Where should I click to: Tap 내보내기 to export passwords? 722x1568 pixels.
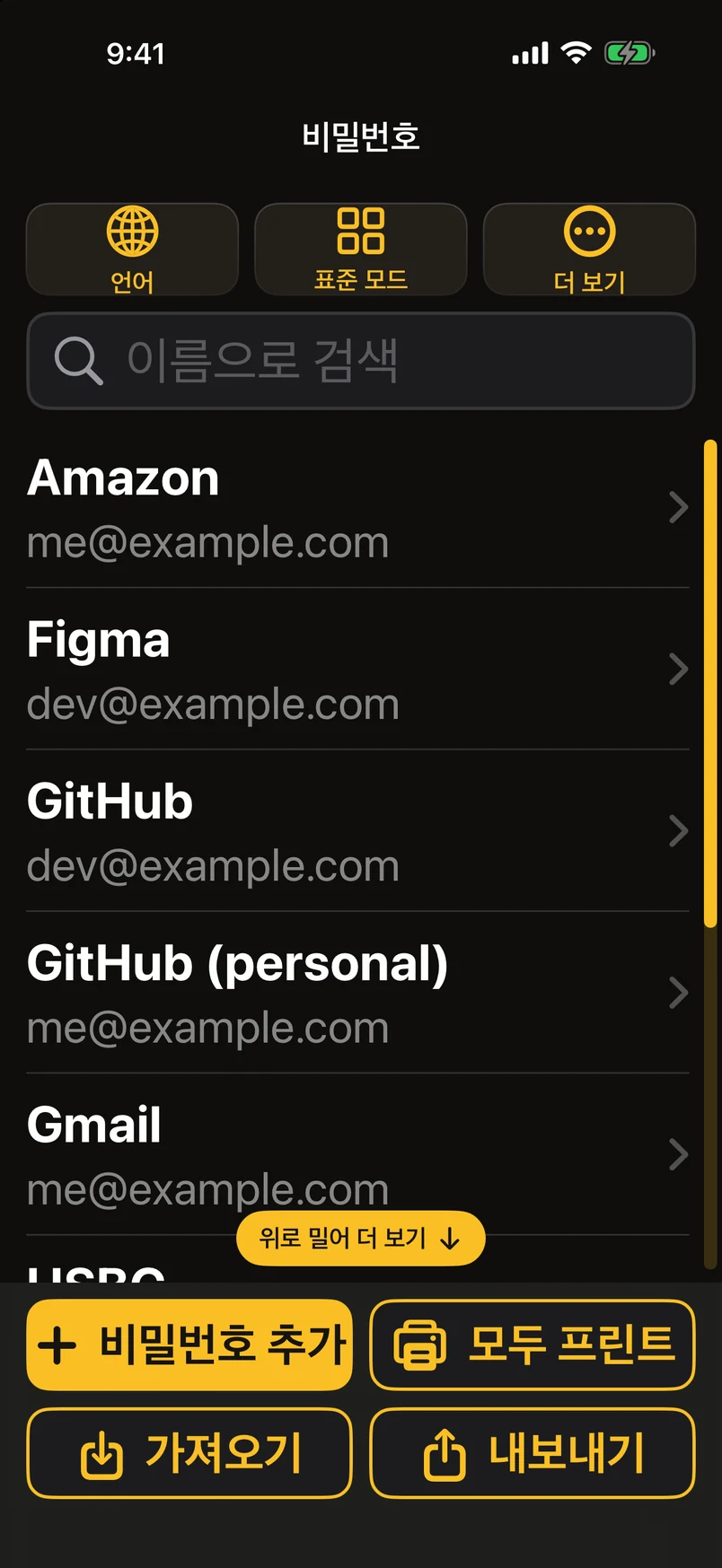coord(533,1453)
